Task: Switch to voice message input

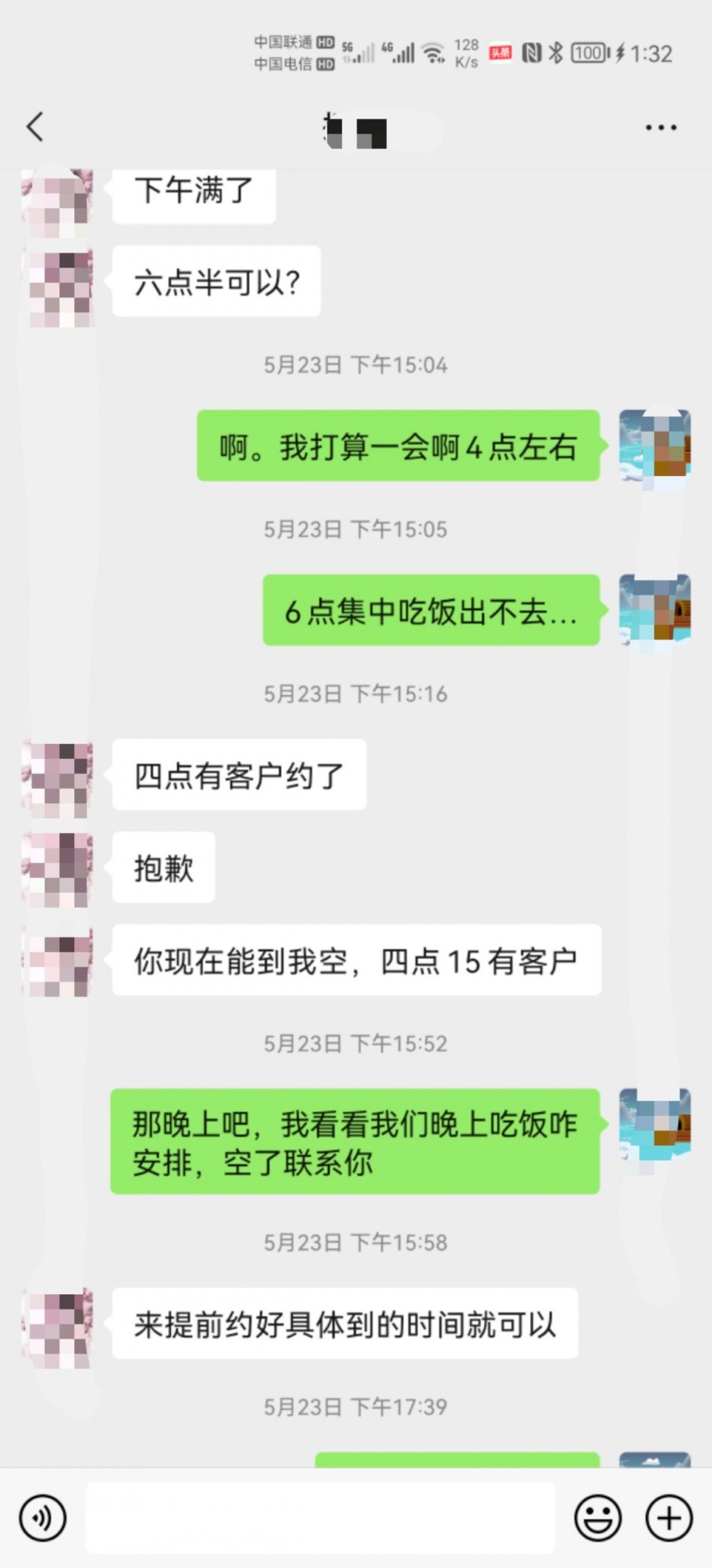Action: tap(43, 1518)
